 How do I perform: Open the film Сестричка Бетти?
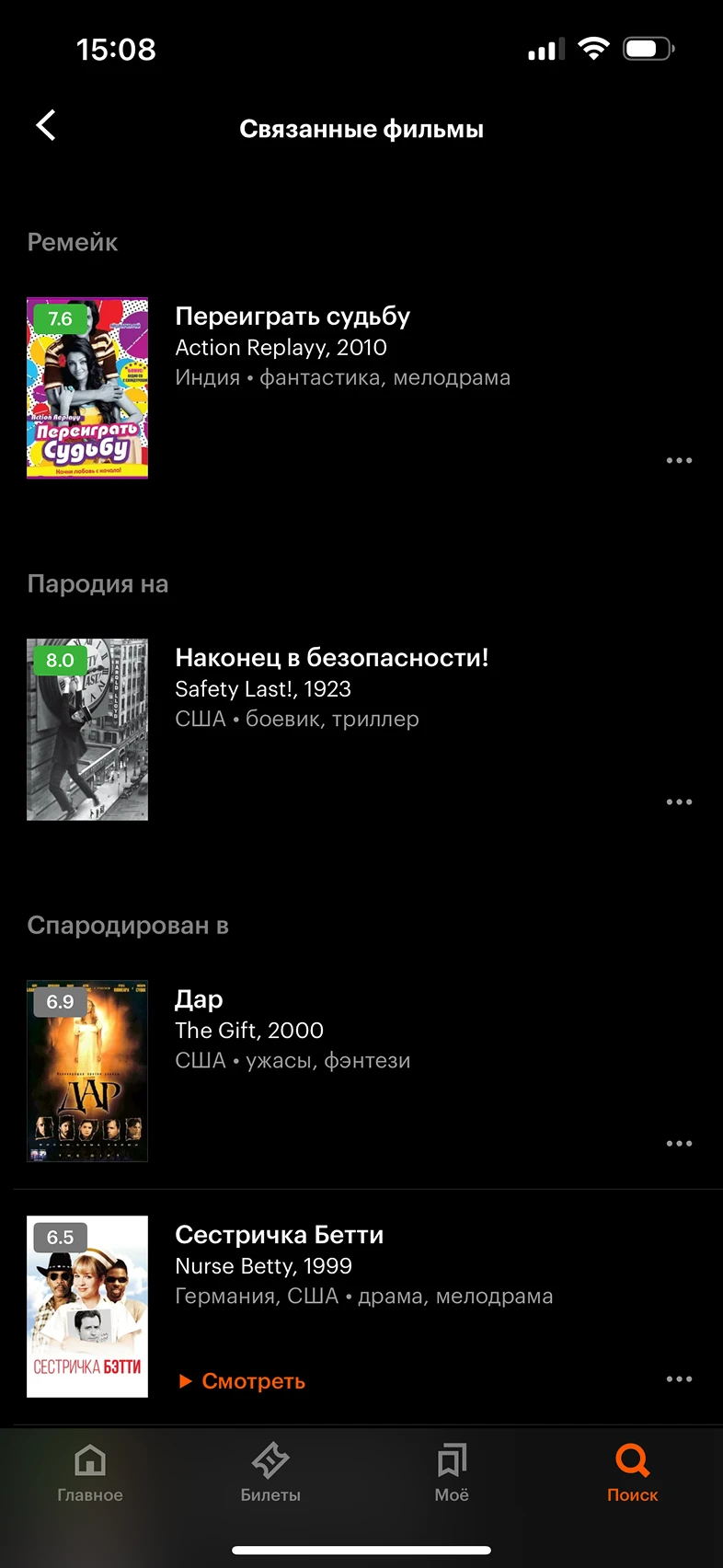(361, 1307)
